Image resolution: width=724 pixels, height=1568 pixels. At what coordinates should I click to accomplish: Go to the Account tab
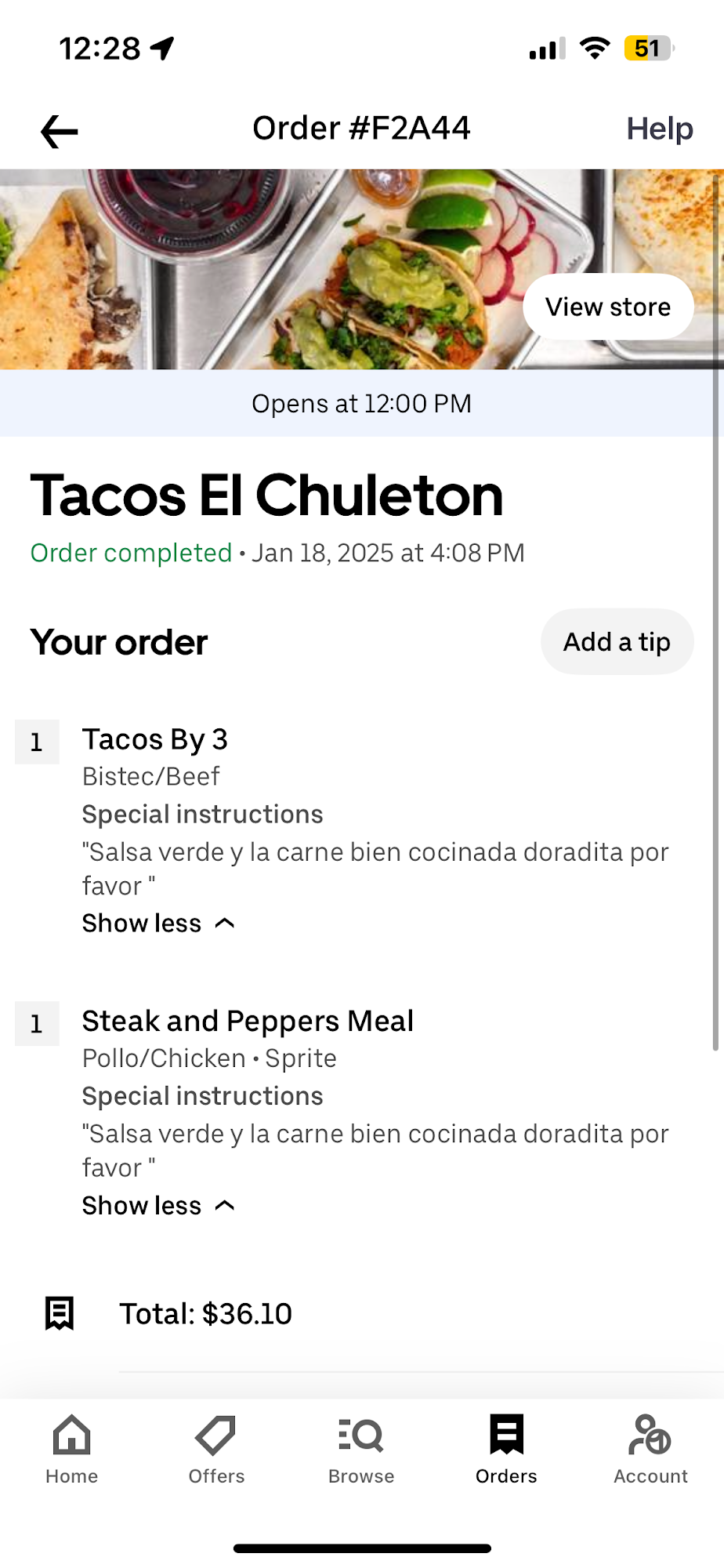point(650,1450)
